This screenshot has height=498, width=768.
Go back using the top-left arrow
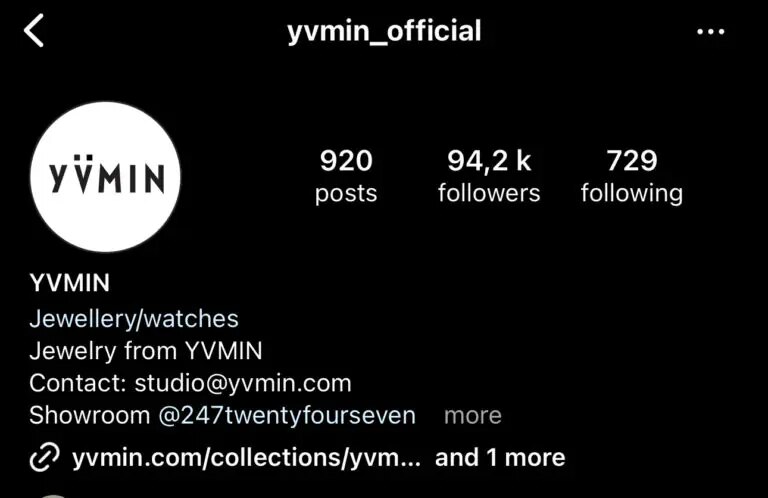[x=35, y=31]
